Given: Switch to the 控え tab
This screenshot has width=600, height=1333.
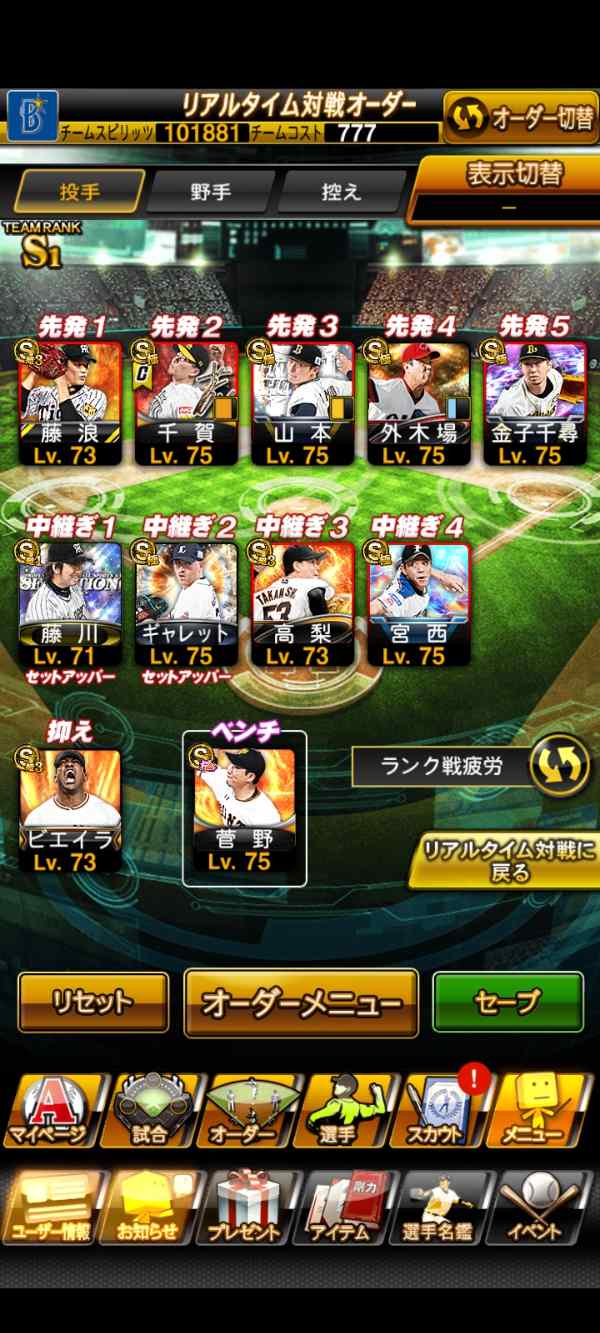Looking at the screenshot, I should click(x=342, y=192).
